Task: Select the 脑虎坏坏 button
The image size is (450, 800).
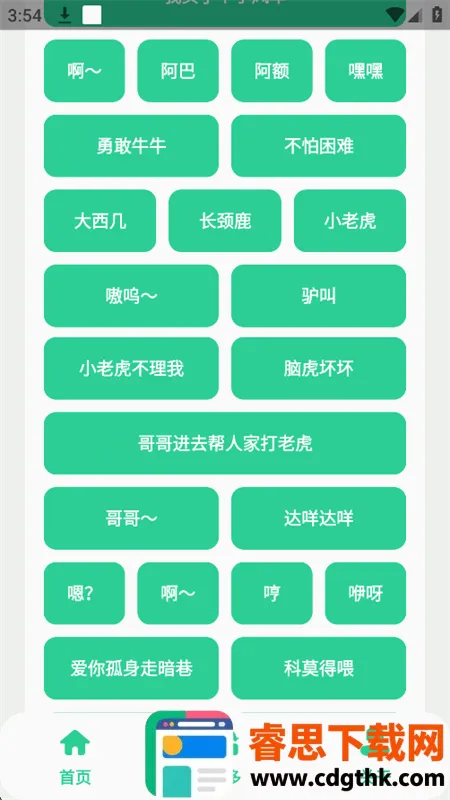Action: tap(318, 368)
